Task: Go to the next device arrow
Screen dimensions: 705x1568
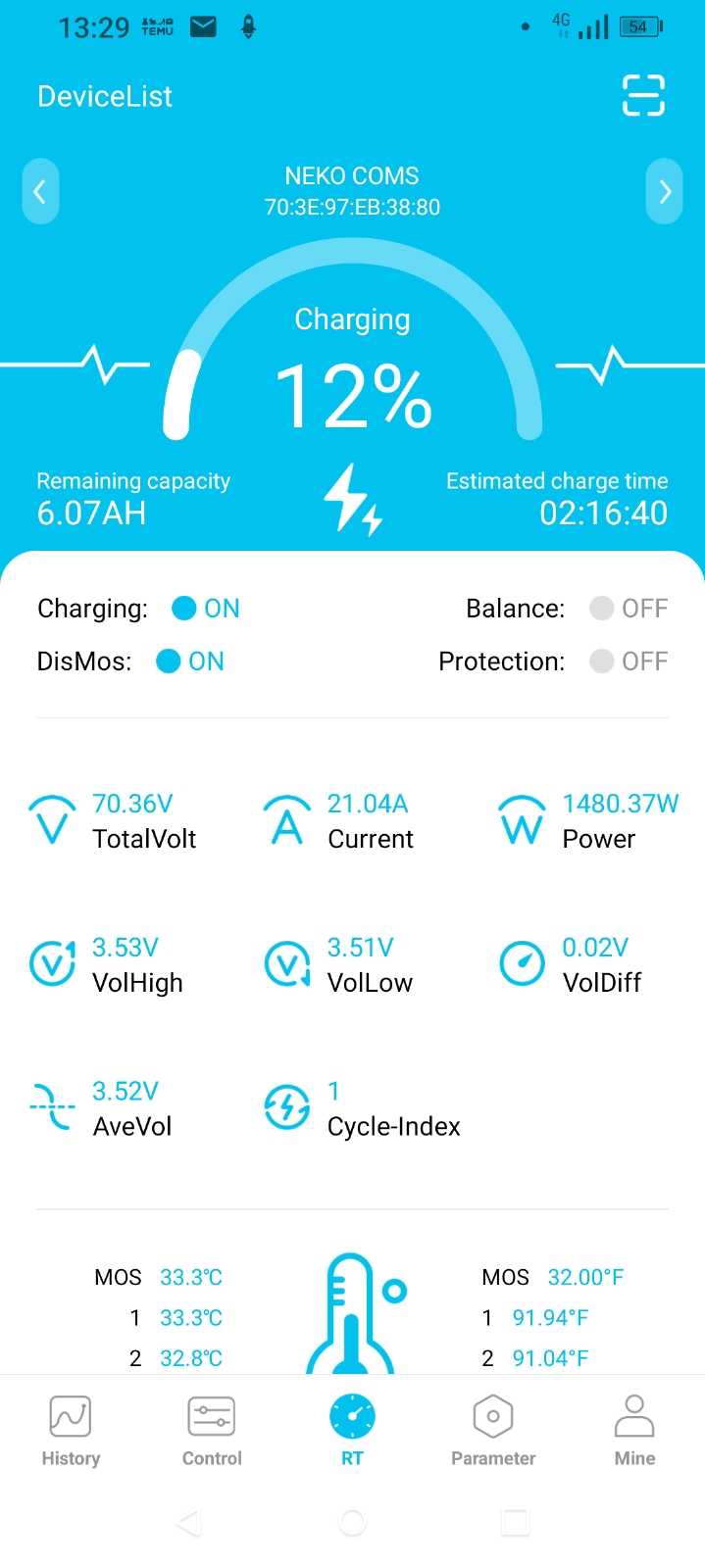Action: 665,191
